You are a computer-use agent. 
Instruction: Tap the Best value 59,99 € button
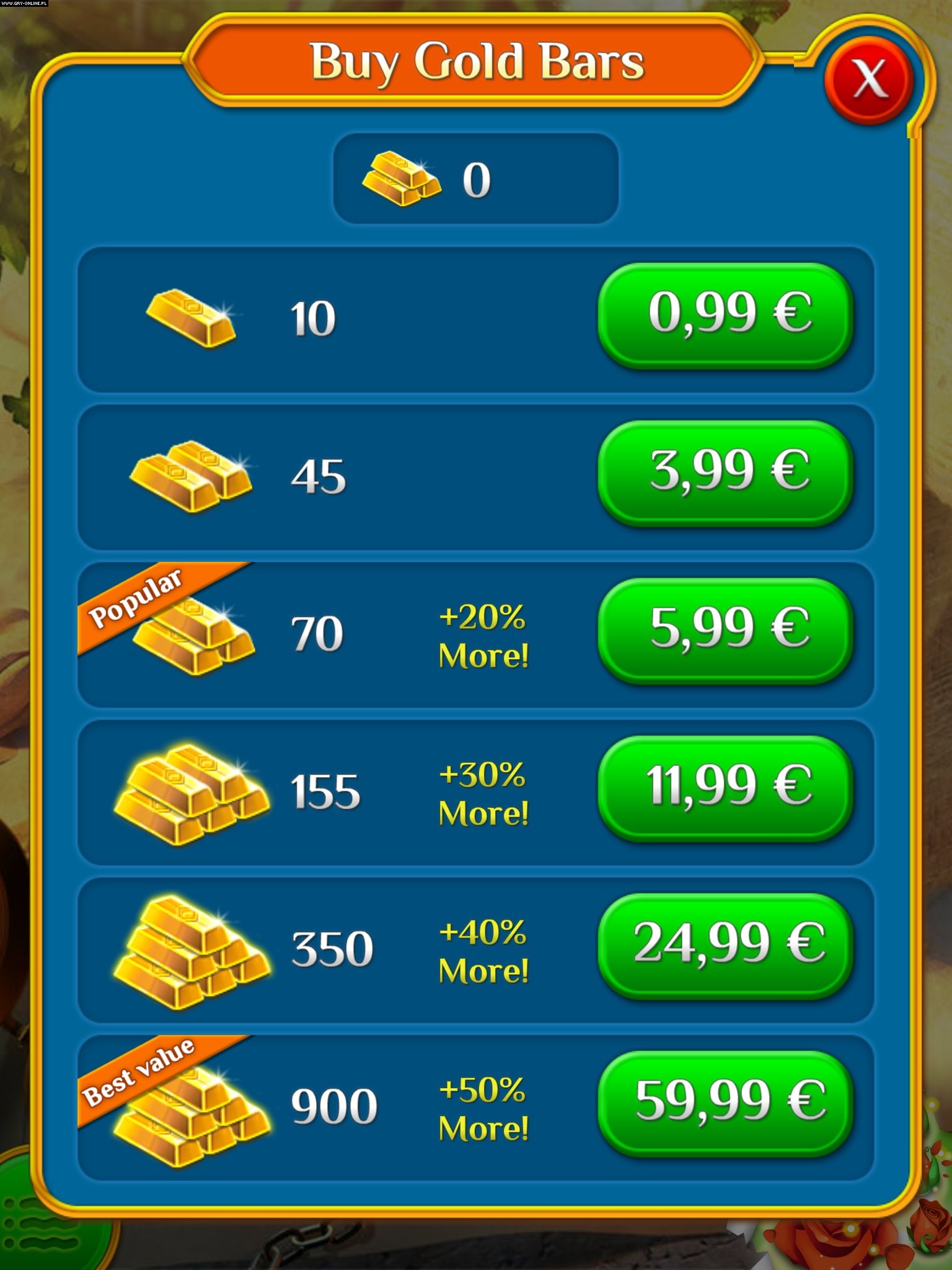[x=726, y=1102]
